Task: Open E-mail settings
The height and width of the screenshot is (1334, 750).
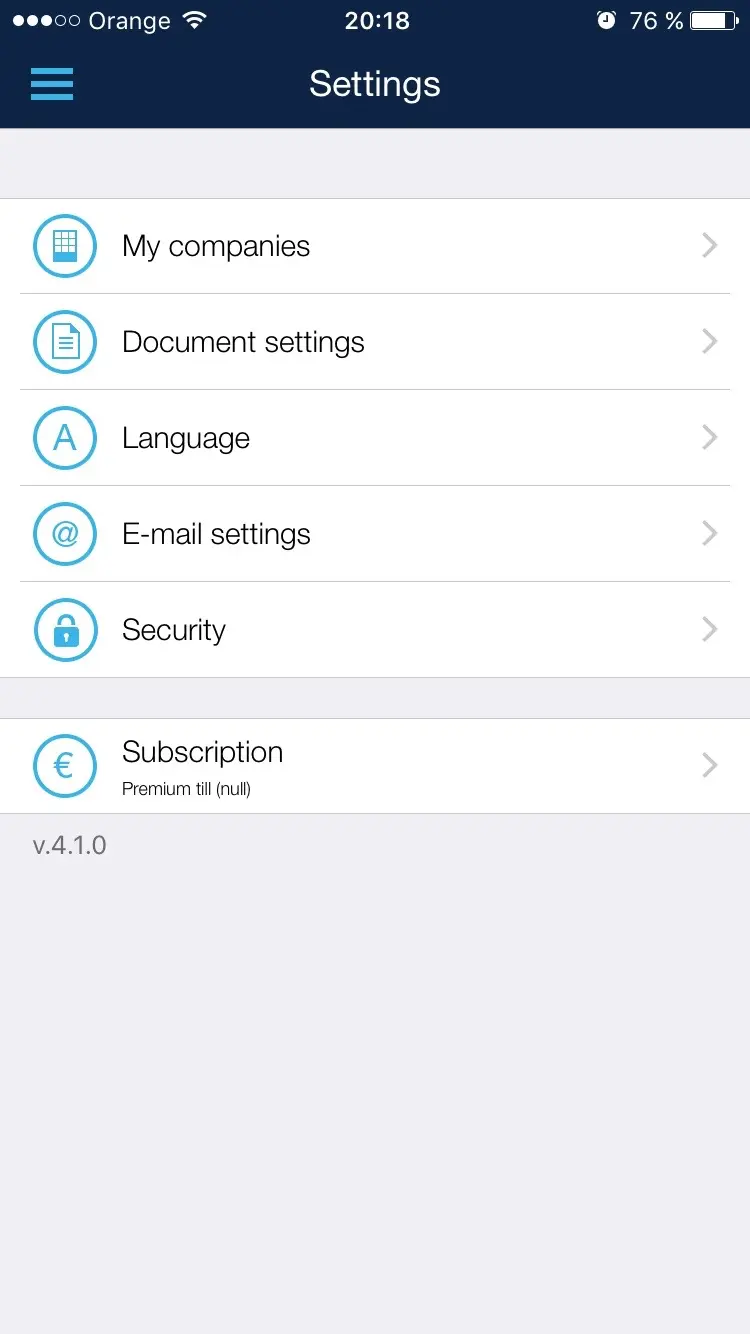Action: [x=375, y=534]
